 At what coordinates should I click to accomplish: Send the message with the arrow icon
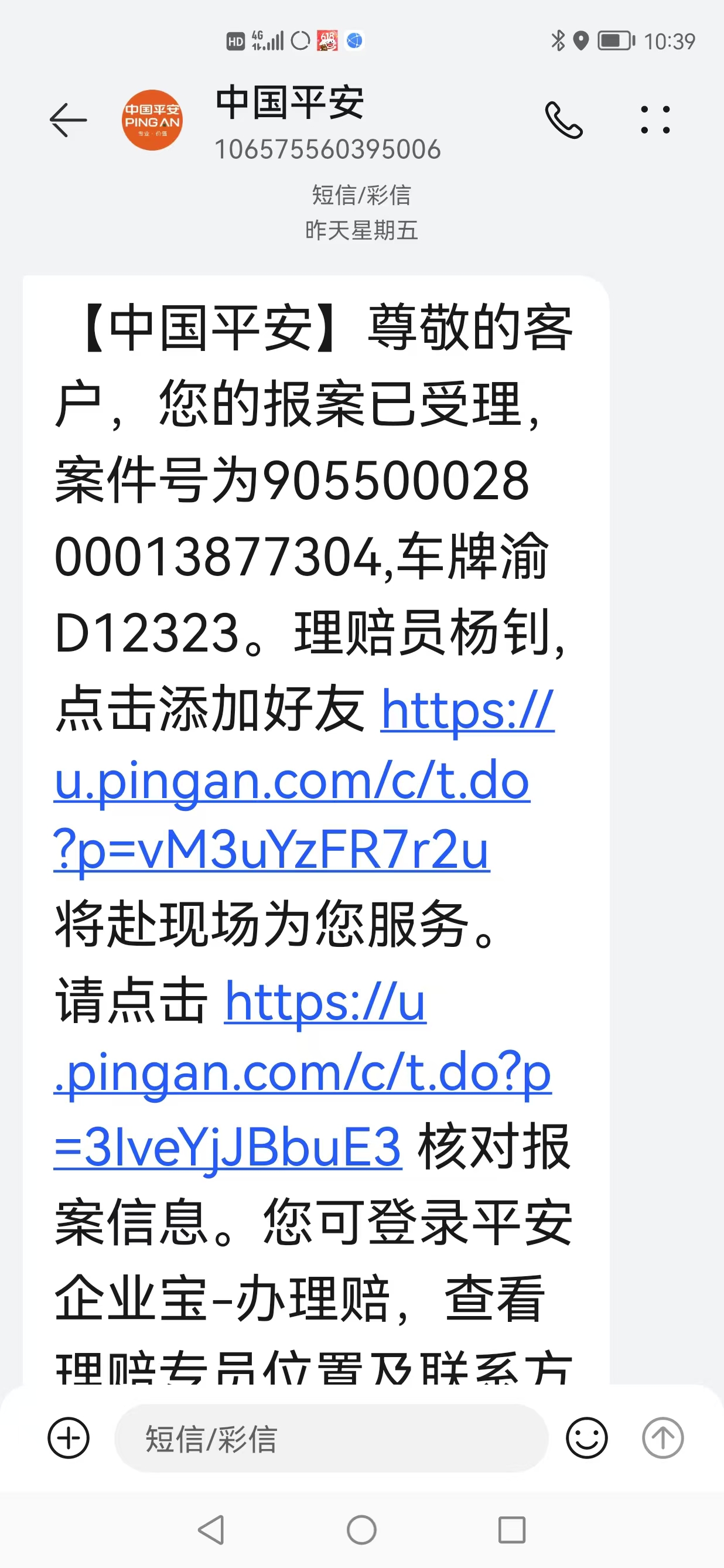coord(662,1438)
